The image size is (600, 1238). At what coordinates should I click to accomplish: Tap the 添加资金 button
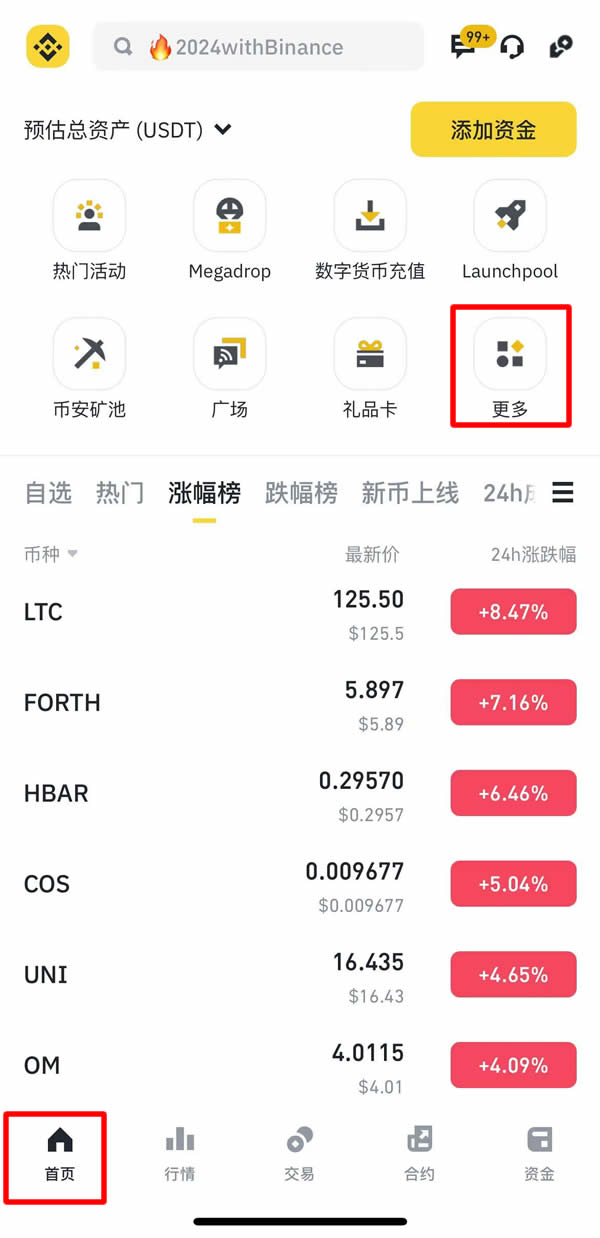(x=493, y=130)
